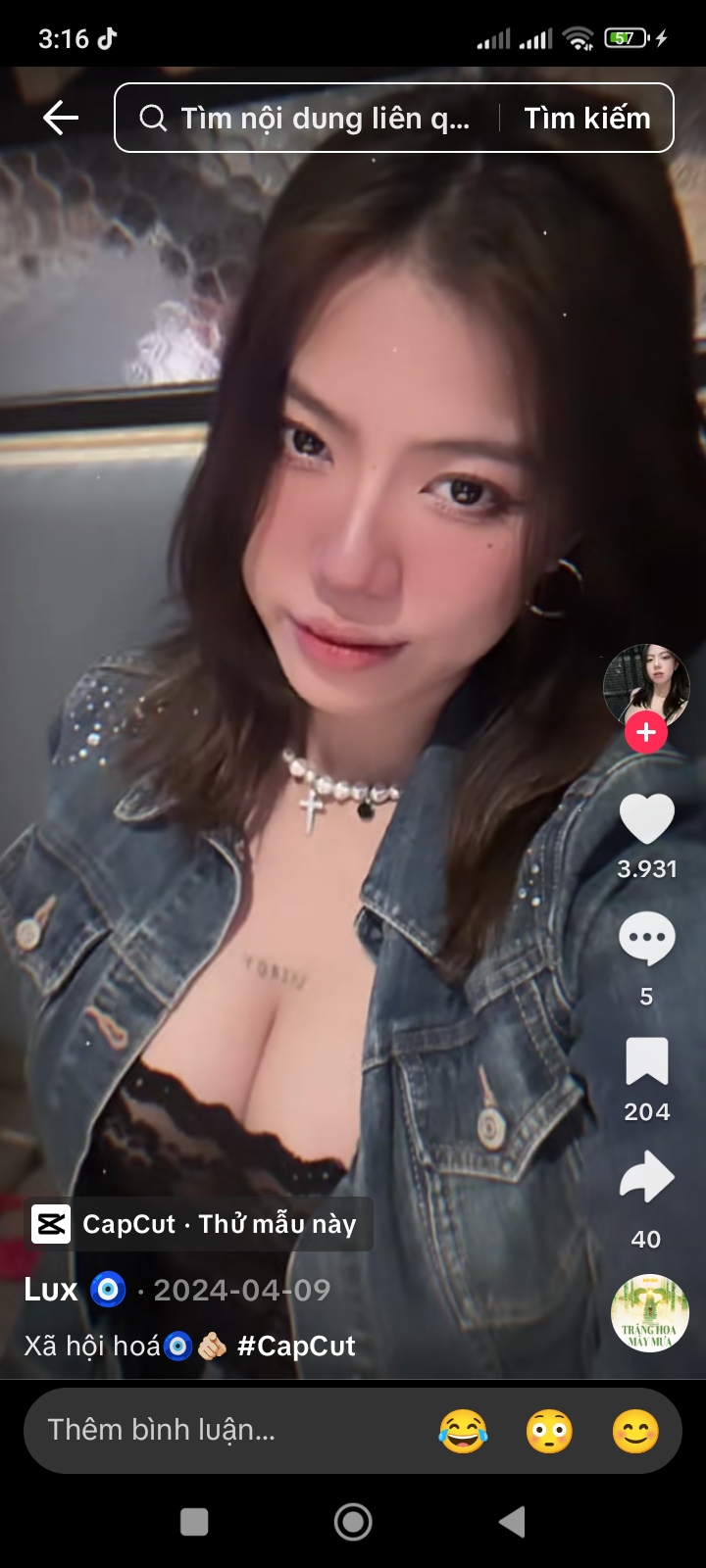Insert the flushed face emoji in comment
Screen dimensions: 706x1568
point(549,1432)
